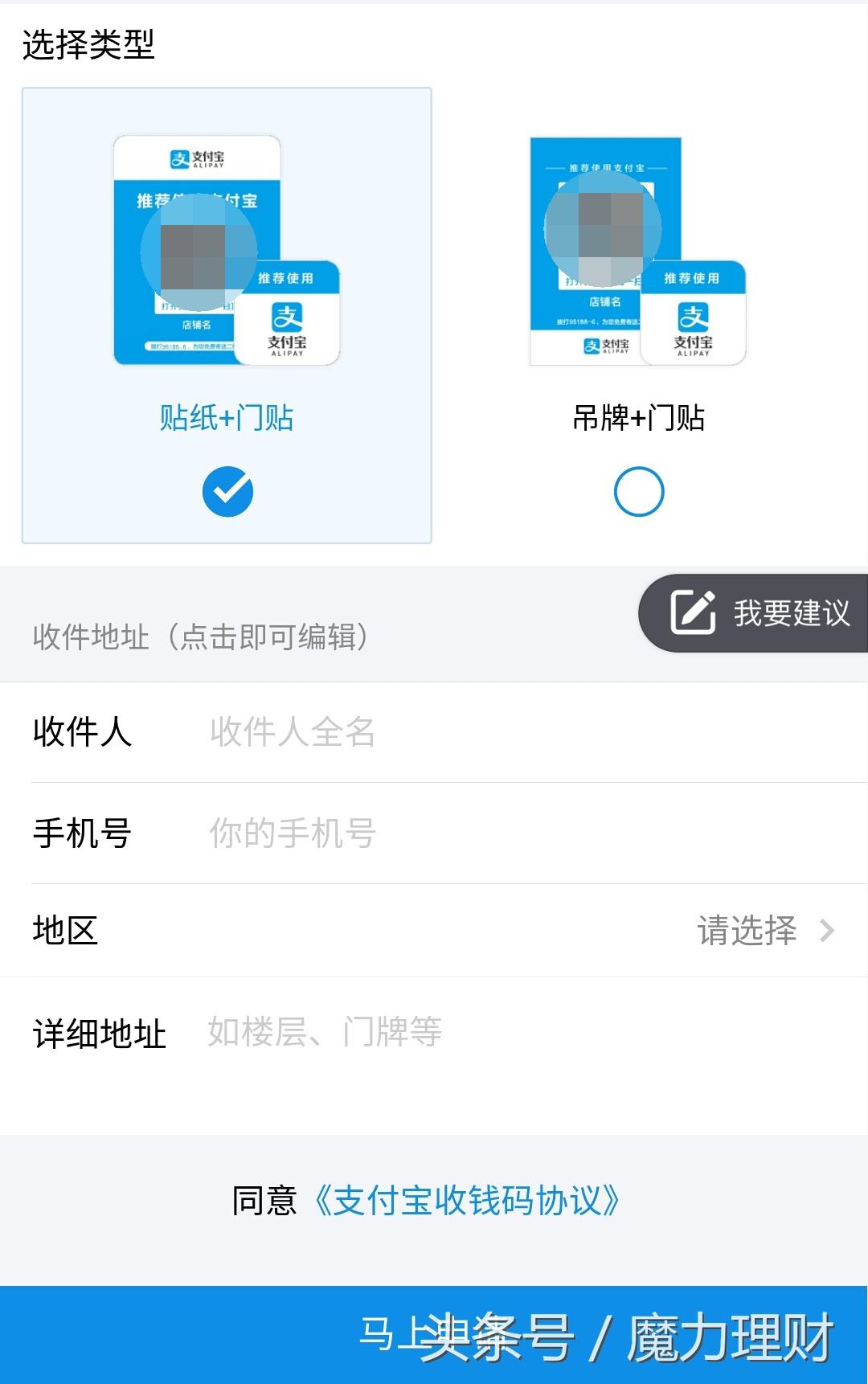
Task: Click the Alipay logo on the 贴纸 preview
Action: 199,158
